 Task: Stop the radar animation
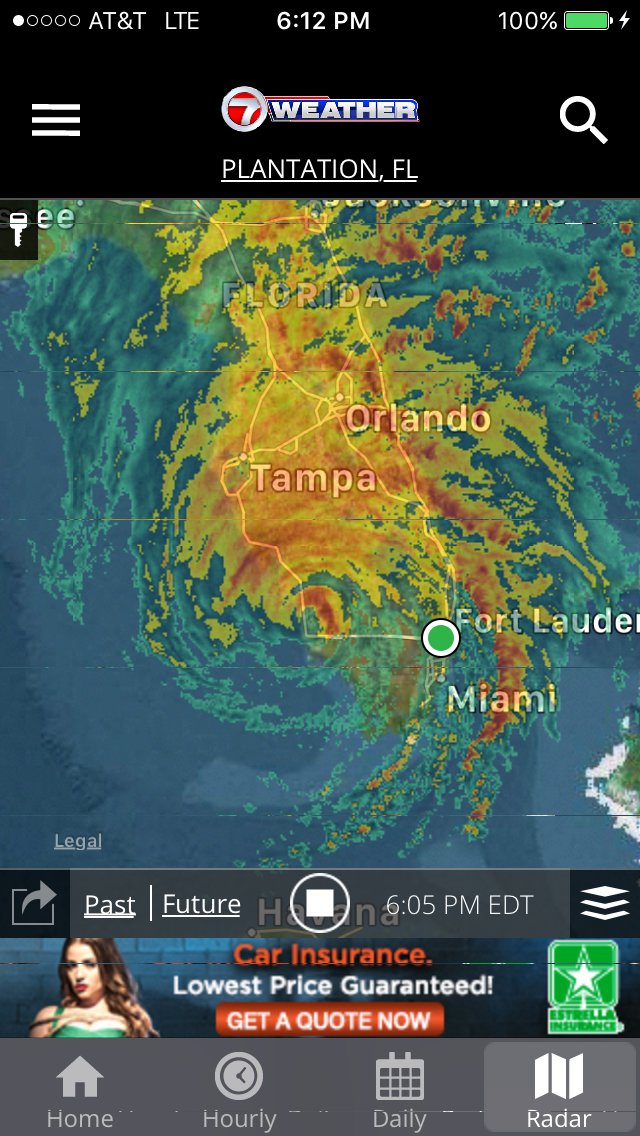320,903
